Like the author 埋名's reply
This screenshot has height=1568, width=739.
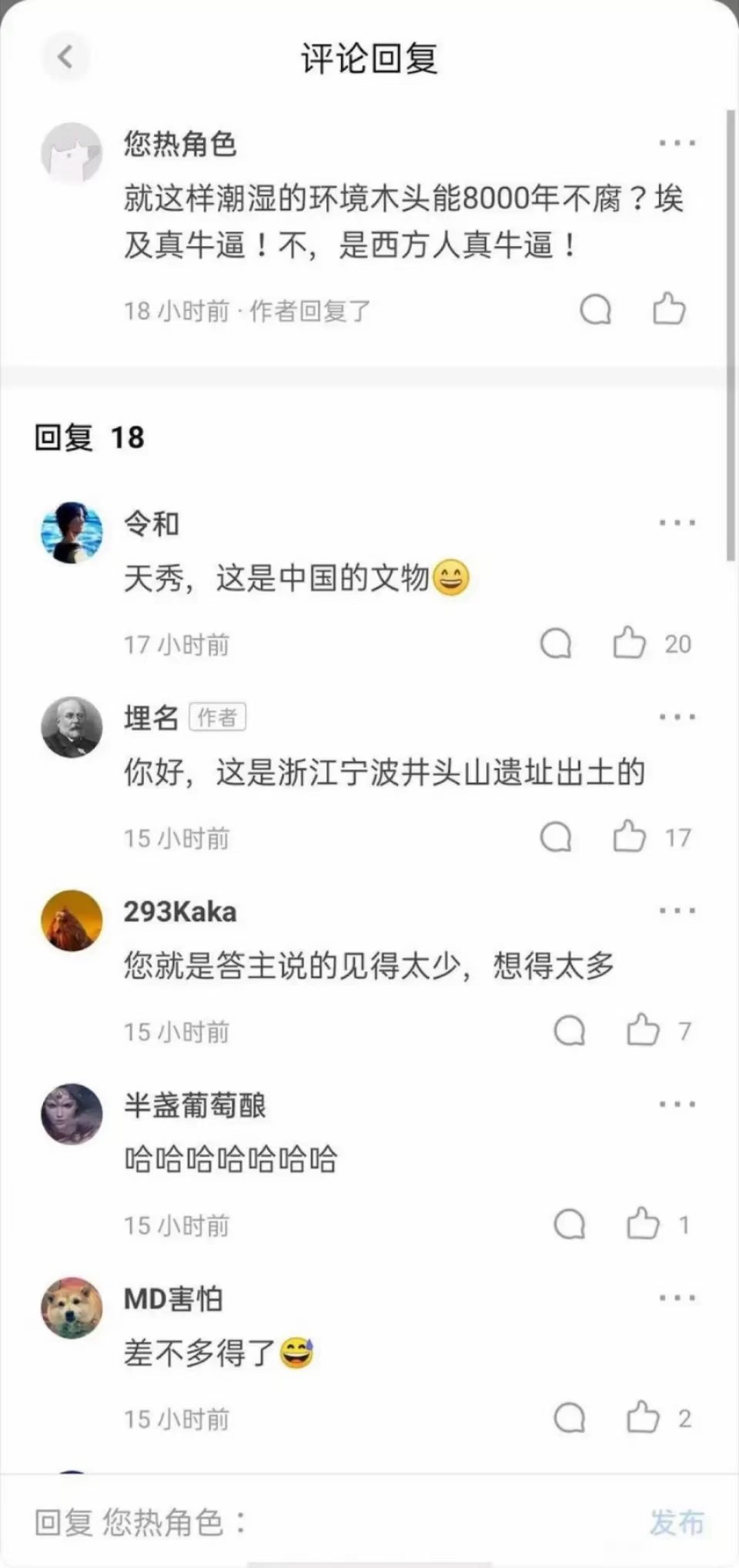[629, 837]
